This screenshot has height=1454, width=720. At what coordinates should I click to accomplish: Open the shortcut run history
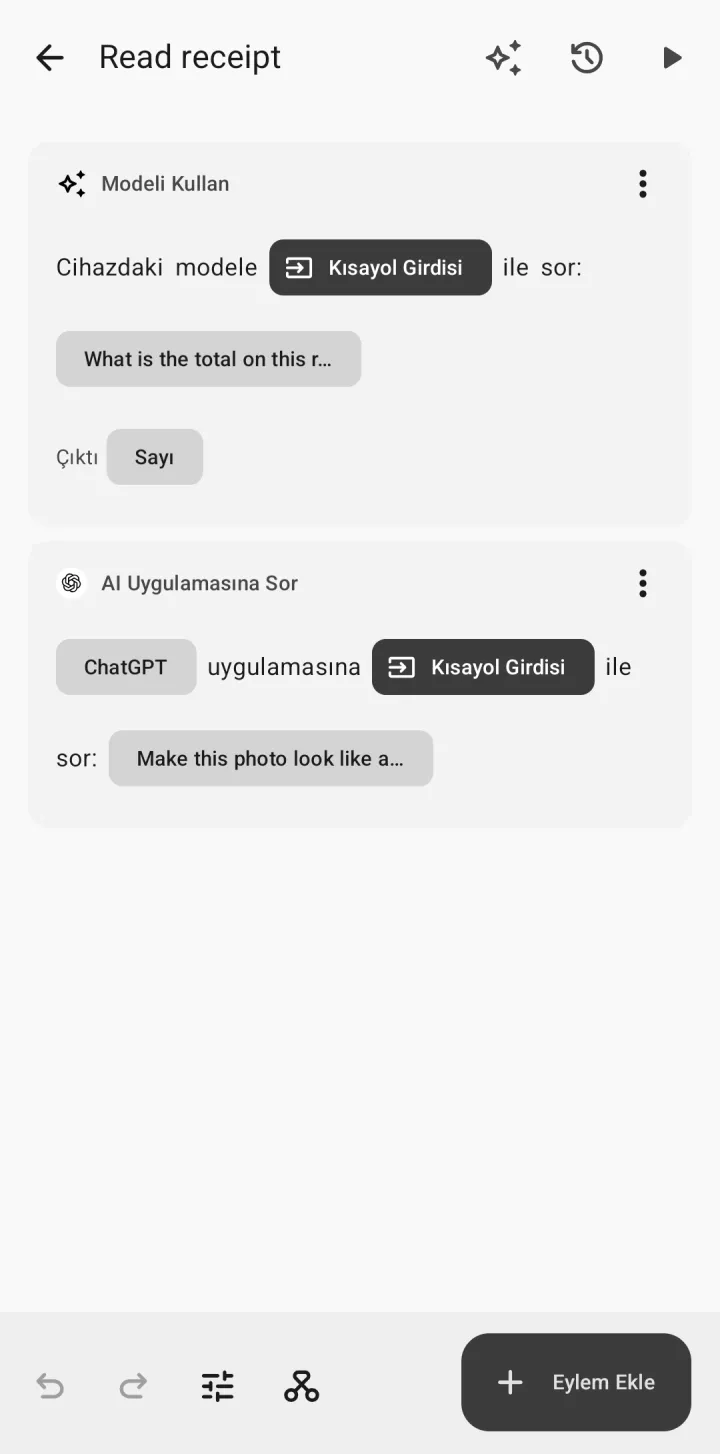587,58
